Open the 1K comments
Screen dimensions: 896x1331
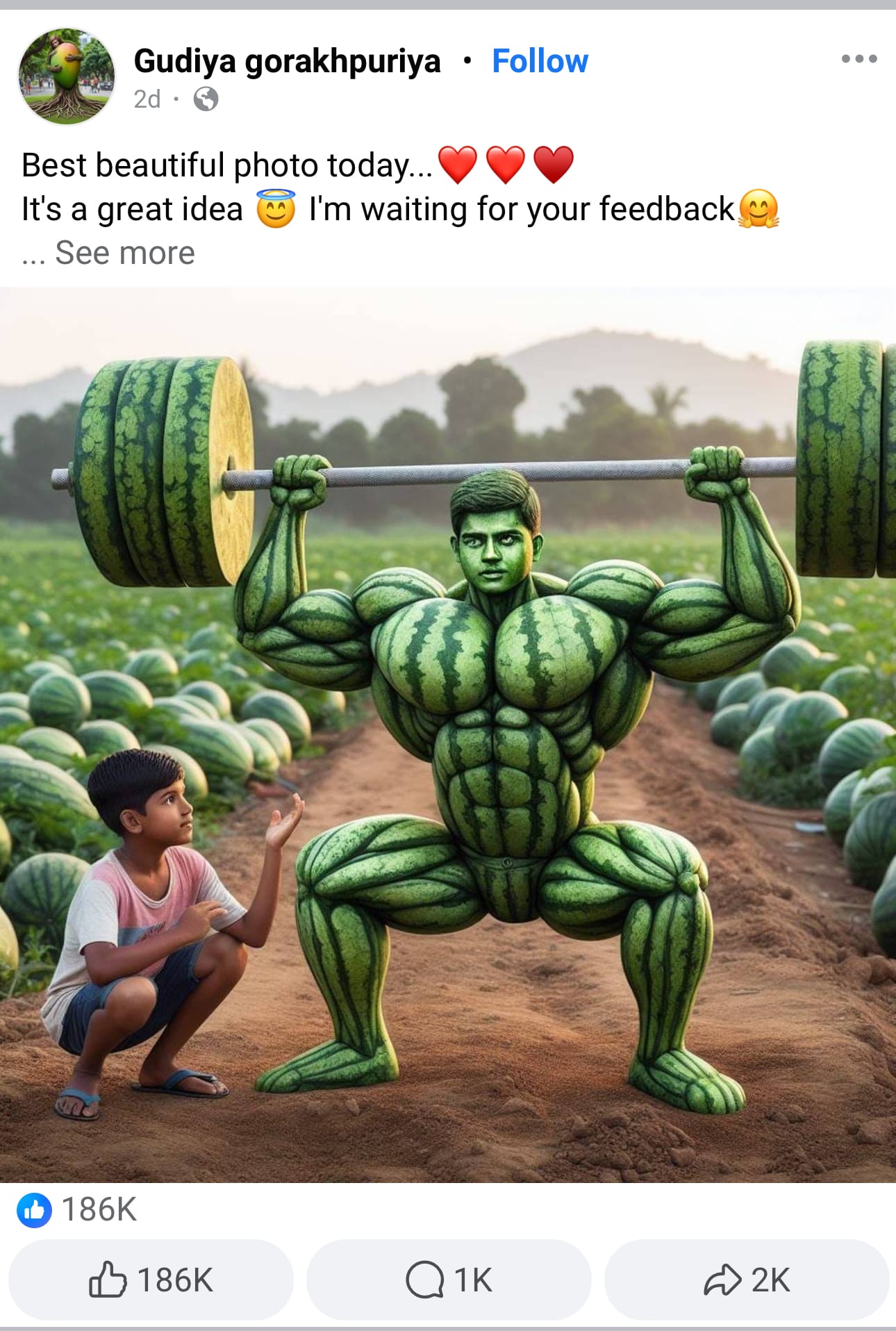[449, 1280]
